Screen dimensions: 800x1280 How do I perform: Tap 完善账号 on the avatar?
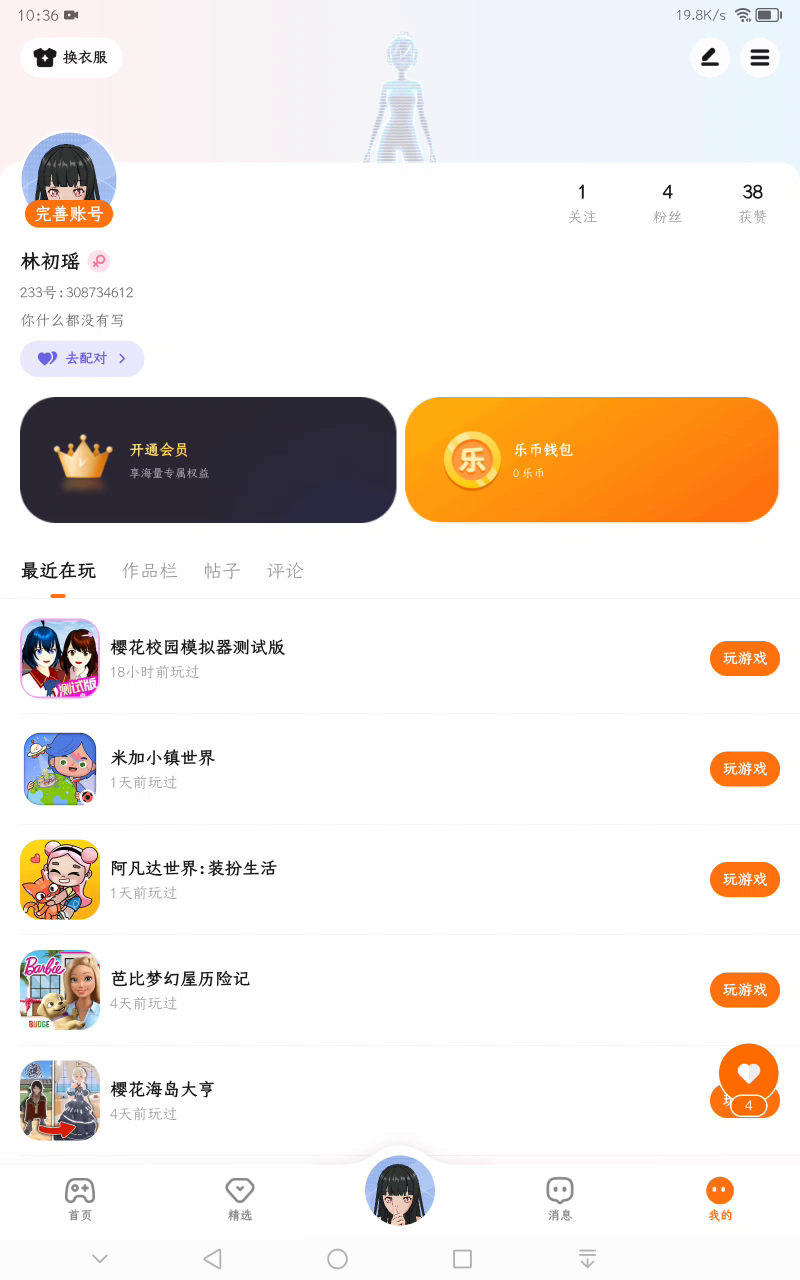[x=69, y=214]
